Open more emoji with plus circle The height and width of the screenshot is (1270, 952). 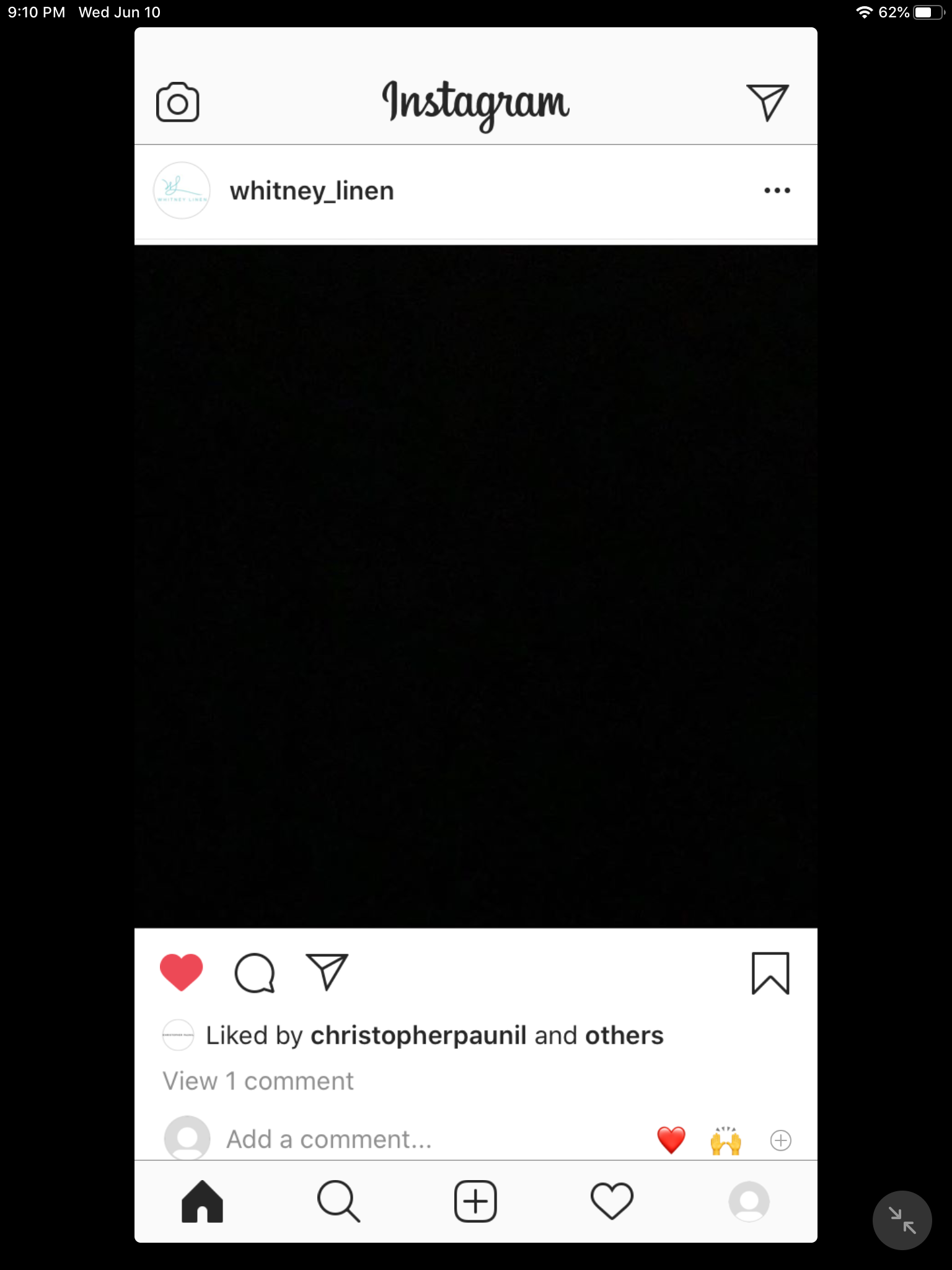pos(780,1140)
